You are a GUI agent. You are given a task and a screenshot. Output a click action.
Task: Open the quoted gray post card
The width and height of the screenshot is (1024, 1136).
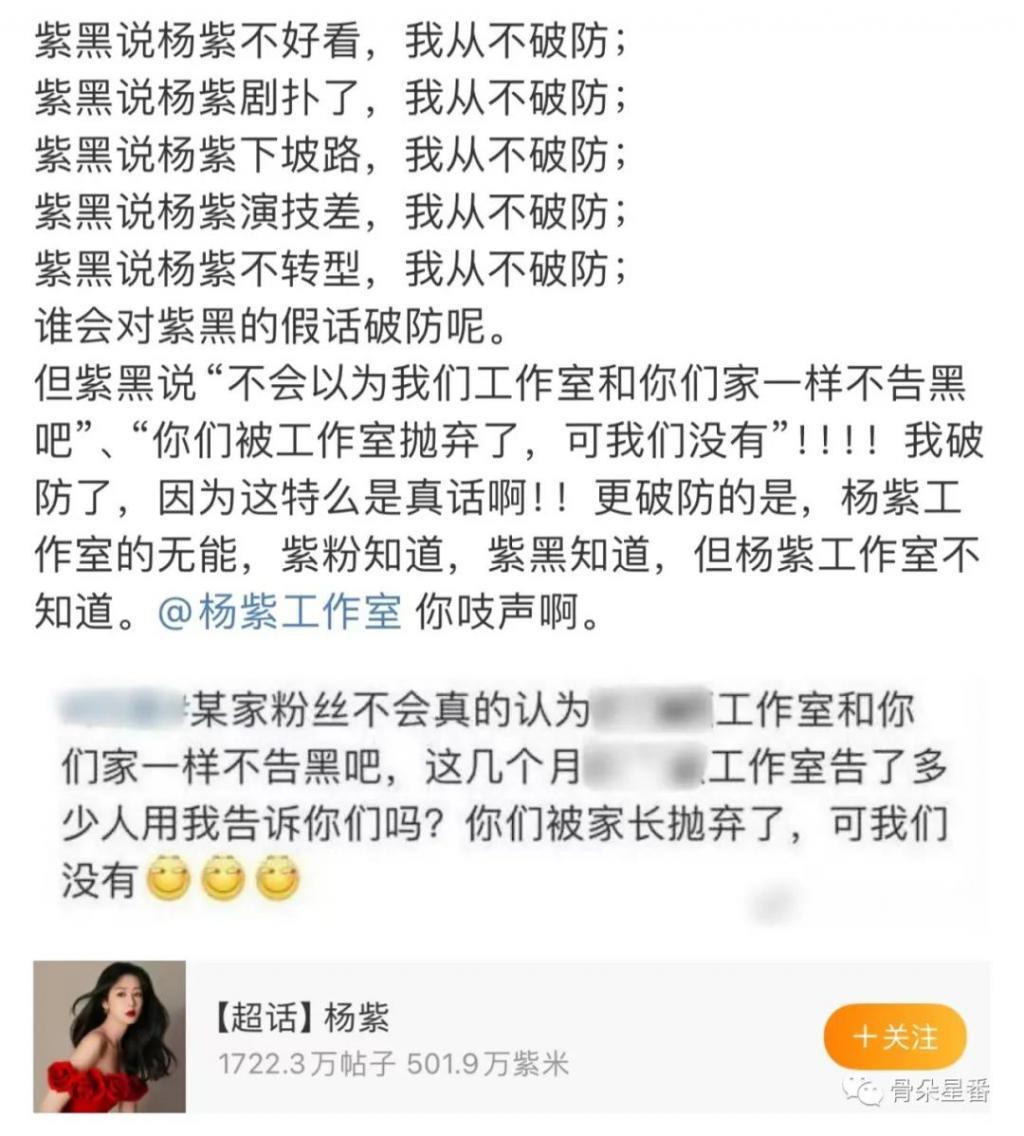(x=500, y=800)
